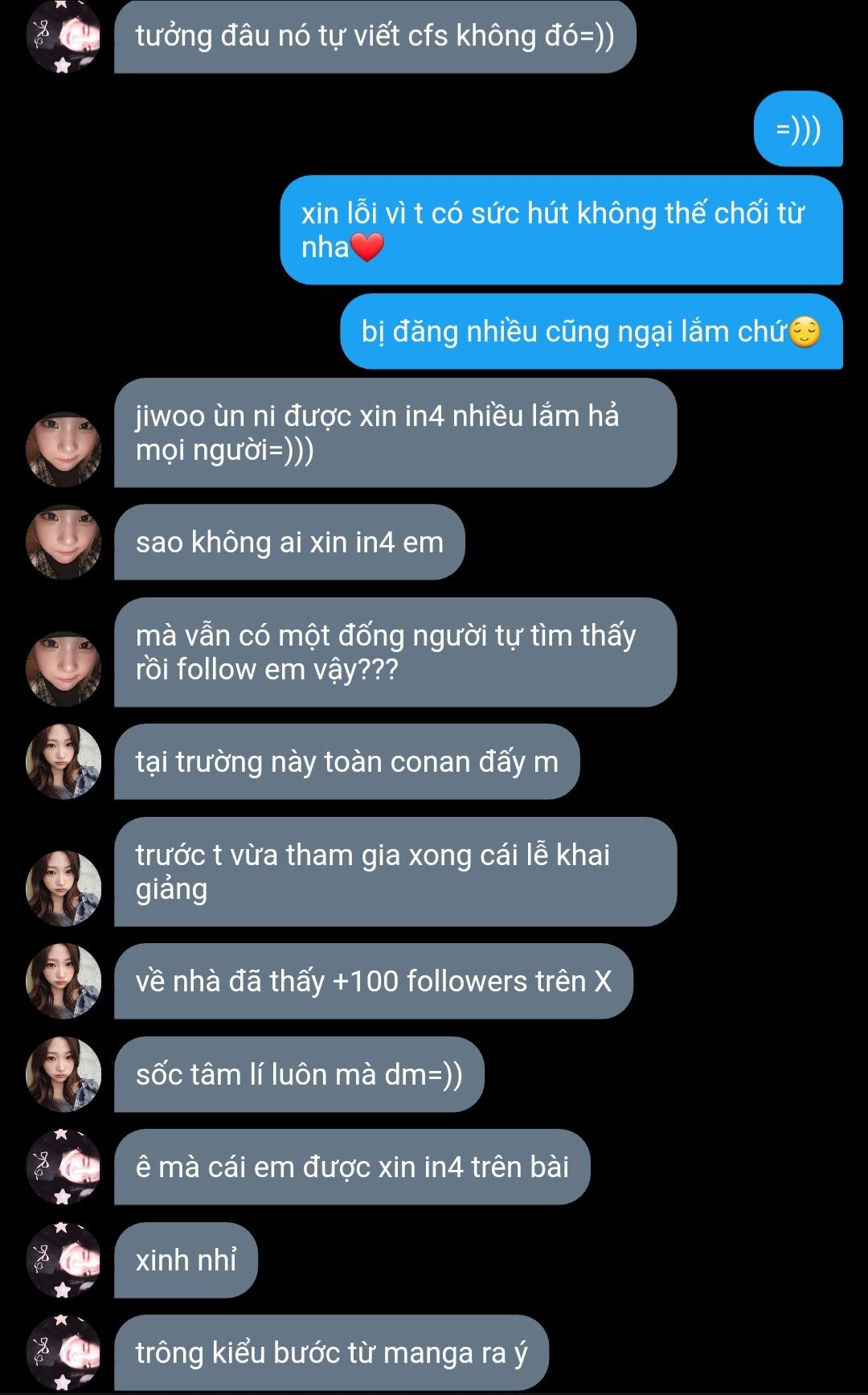This screenshot has width=868, height=1395.
Task: Tap avatar beside 'trông kiểu bước từ manga ra ý'
Action: 63,1352
